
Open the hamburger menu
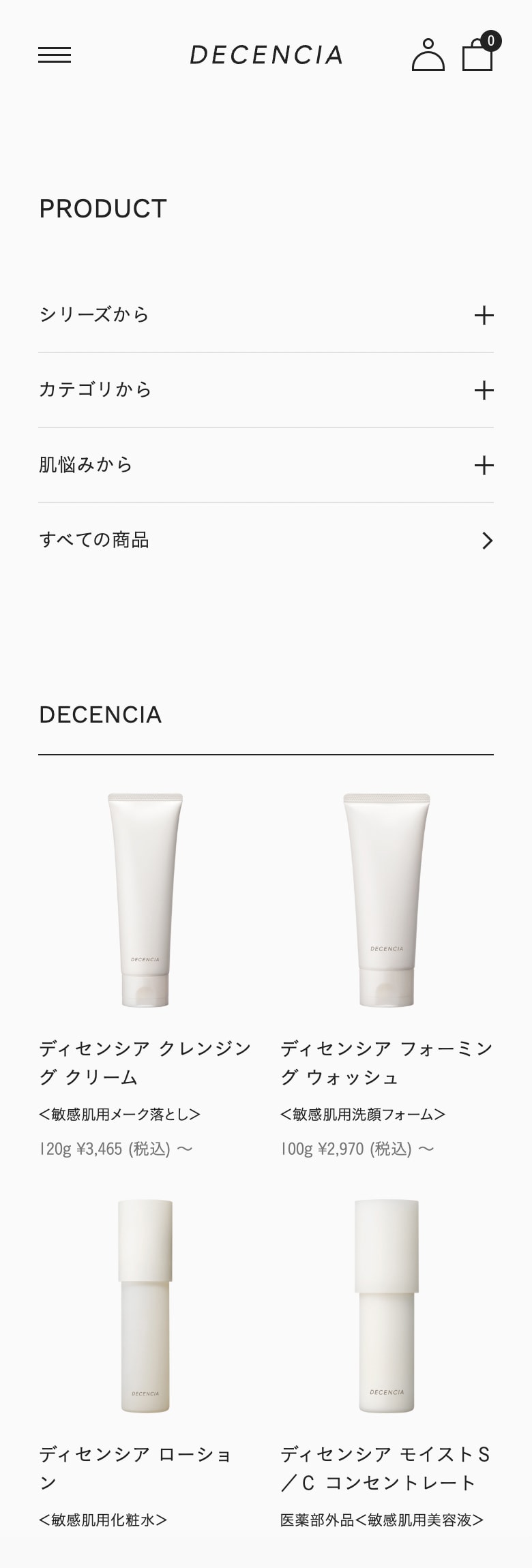click(x=55, y=55)
